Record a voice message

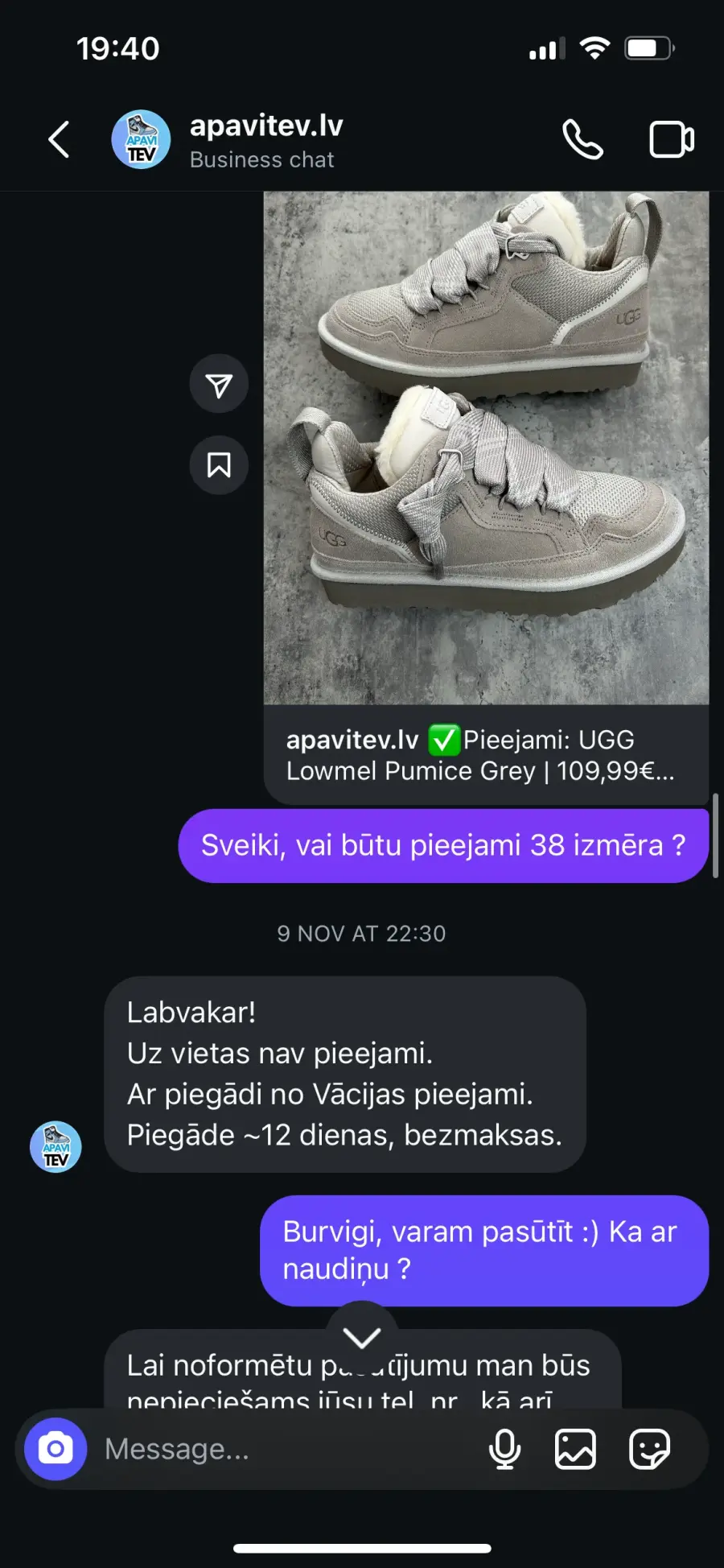(505, 1449)
